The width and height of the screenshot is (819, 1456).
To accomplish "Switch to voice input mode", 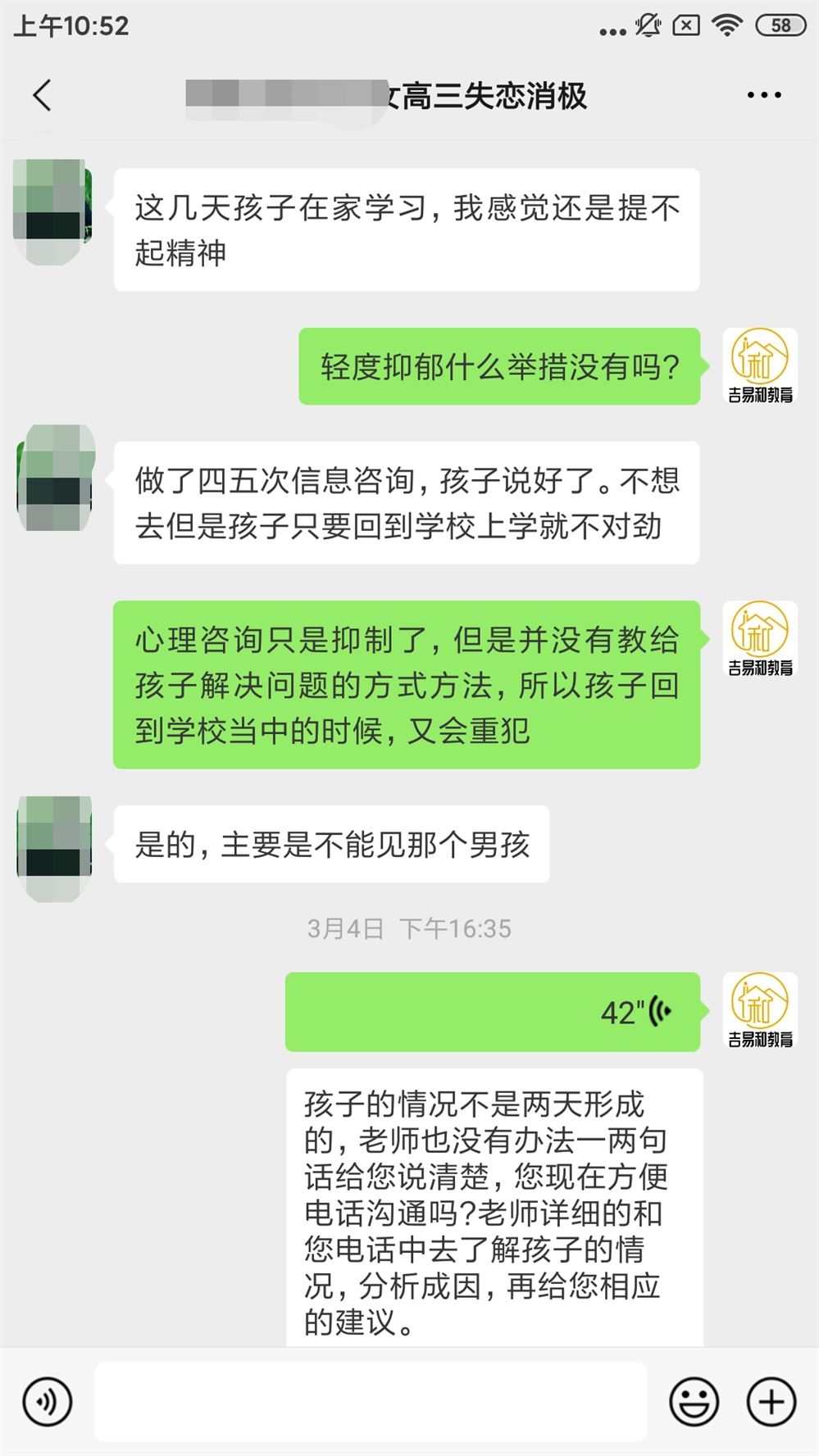I will pyautogui.click(x=48, y=1402).
